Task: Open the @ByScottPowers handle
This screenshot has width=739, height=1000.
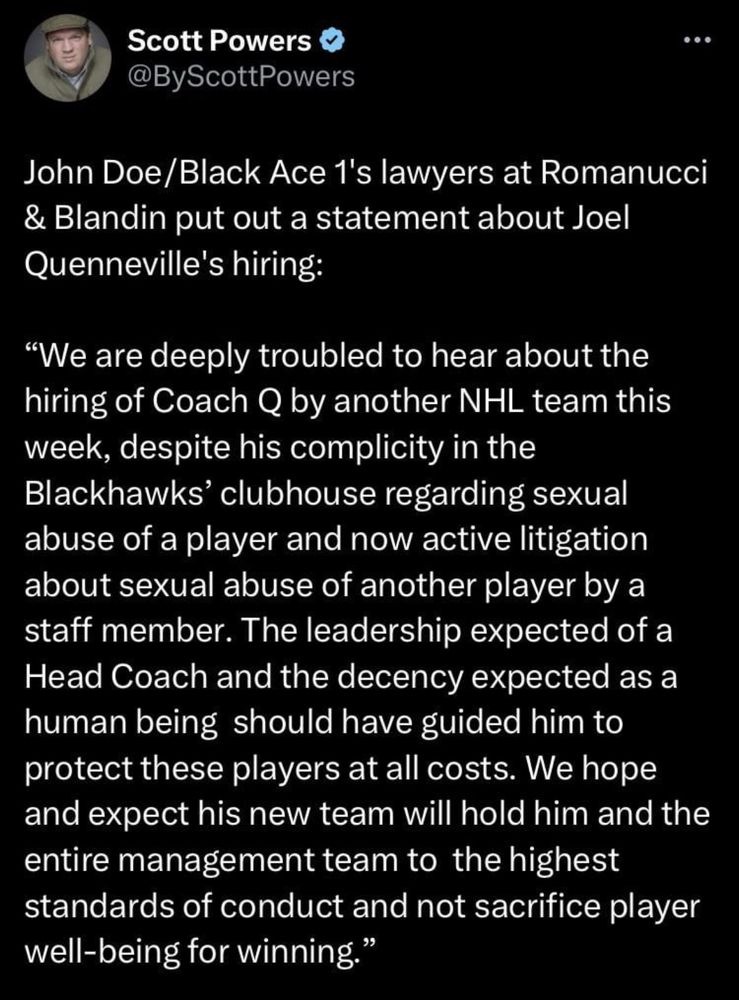Action: click(241, 76)
